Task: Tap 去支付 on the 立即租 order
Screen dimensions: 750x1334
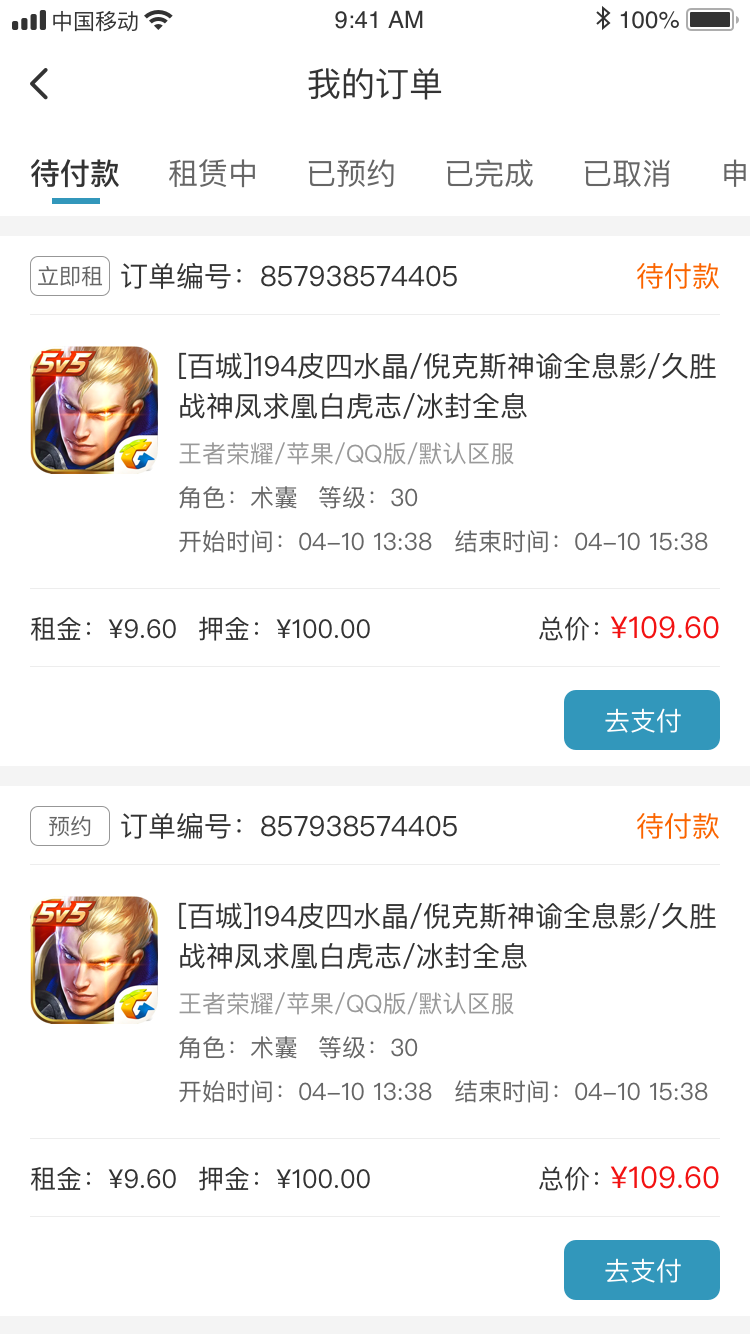Action: [x=641, y=720]
